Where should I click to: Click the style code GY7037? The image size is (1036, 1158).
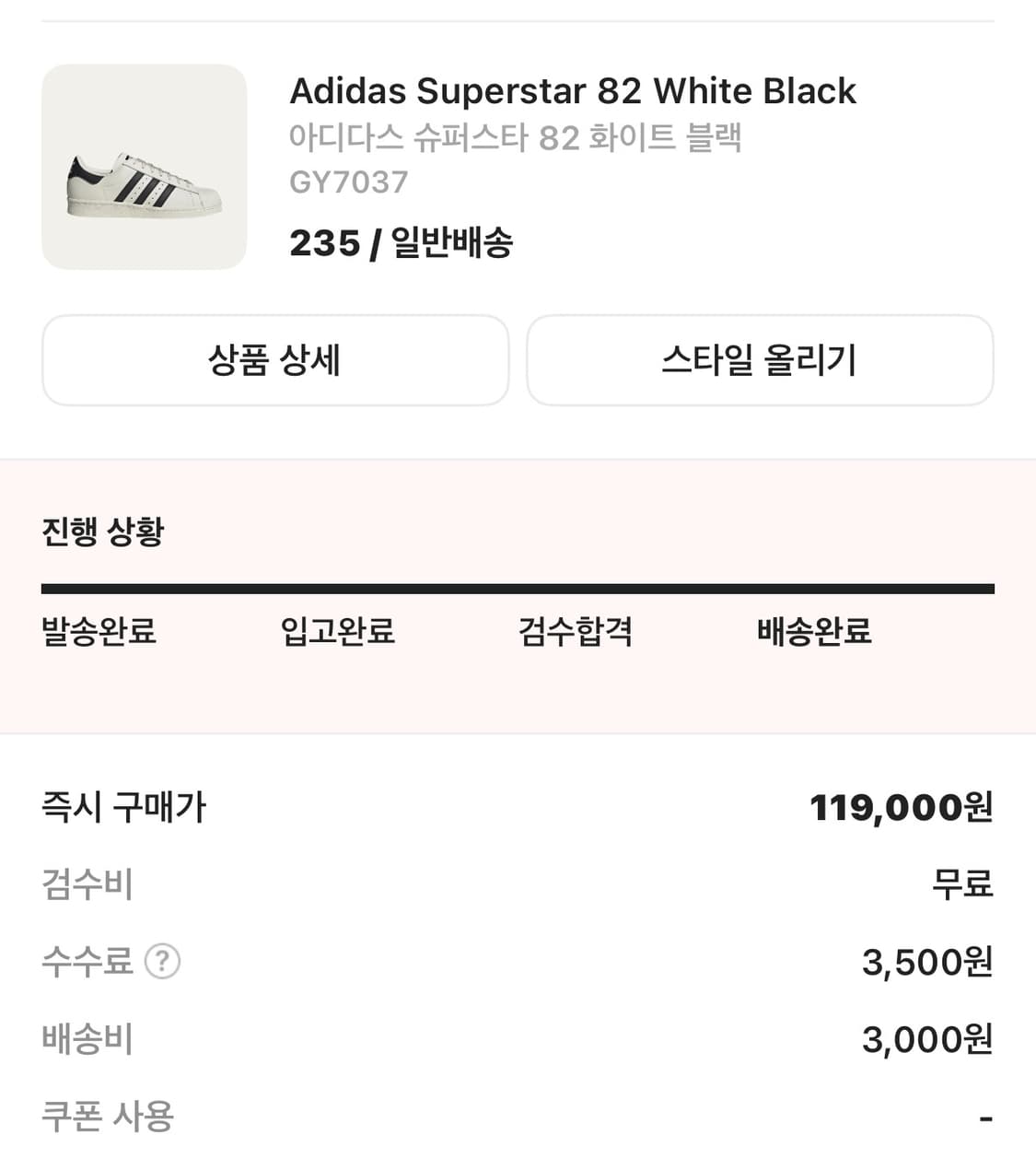point(349,181)
